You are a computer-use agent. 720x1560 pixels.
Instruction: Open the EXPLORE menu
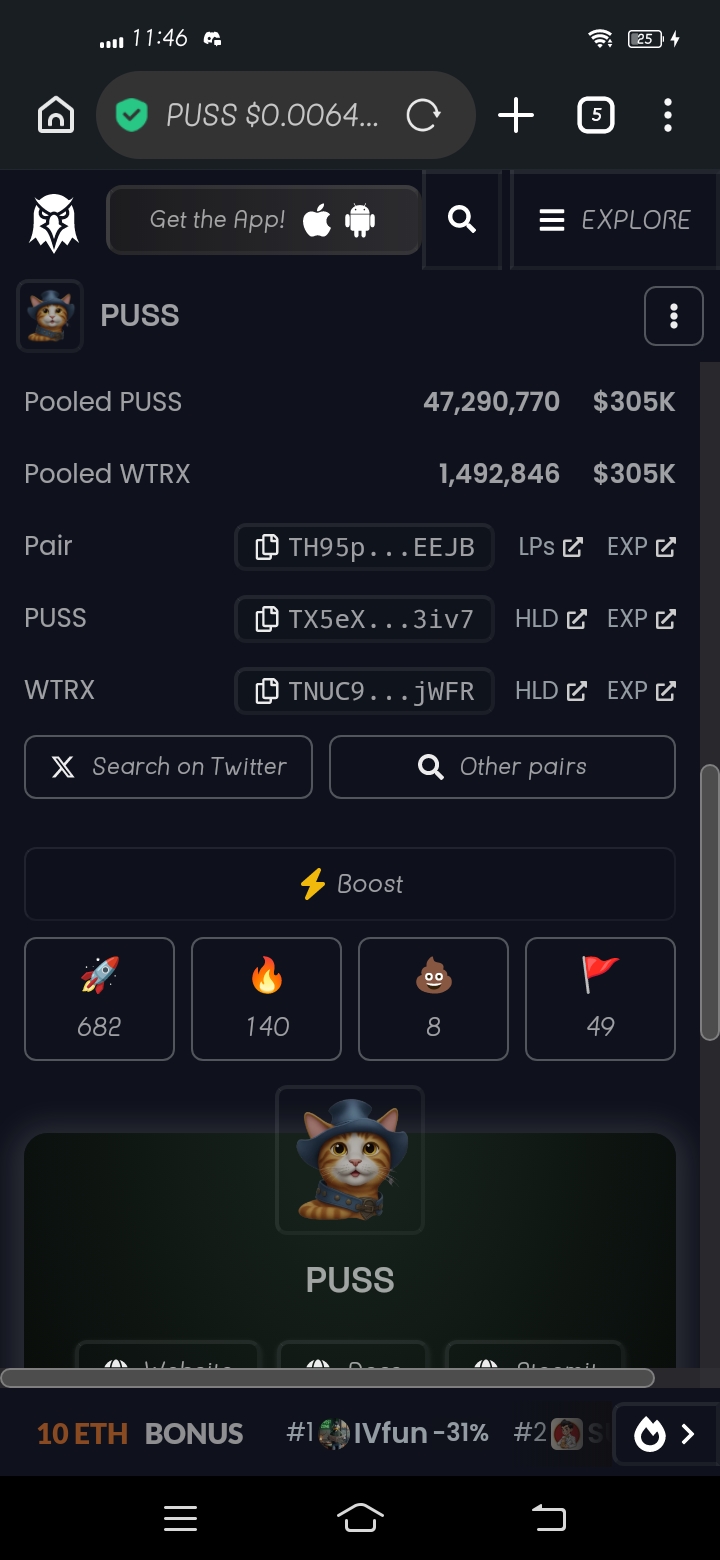(x=615, y=220)
